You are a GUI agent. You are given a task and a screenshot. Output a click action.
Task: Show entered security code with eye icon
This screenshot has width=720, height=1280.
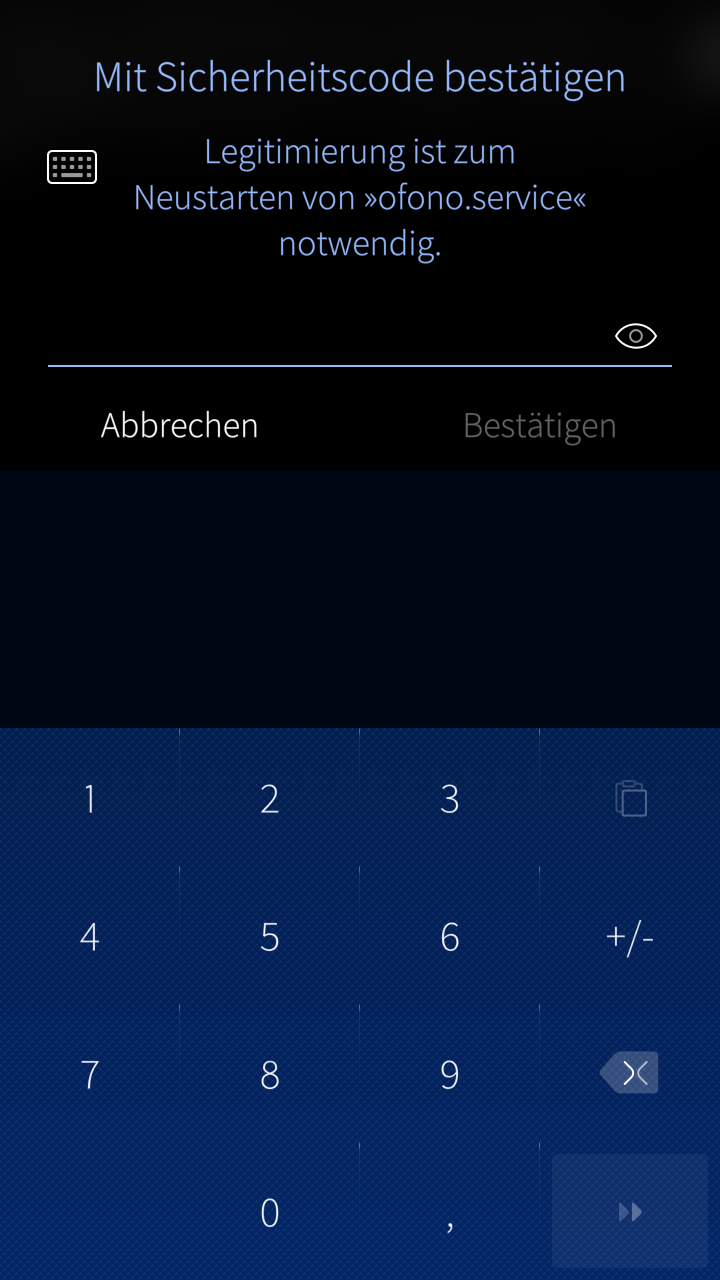(636, 336)
